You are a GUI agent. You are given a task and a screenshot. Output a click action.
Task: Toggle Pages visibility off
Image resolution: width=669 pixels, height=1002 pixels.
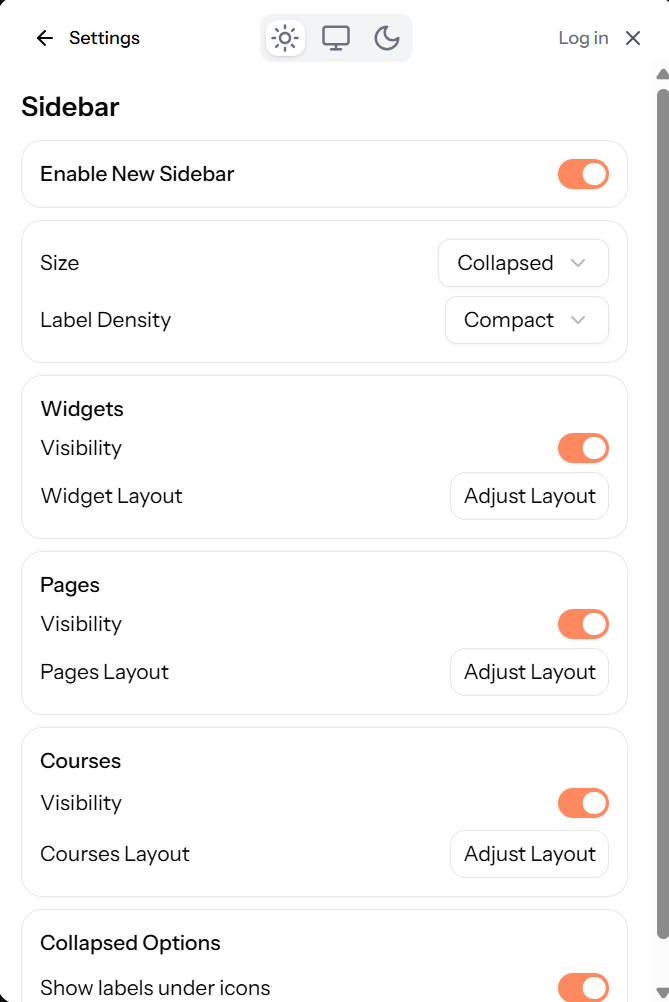(x=583, y=624)
